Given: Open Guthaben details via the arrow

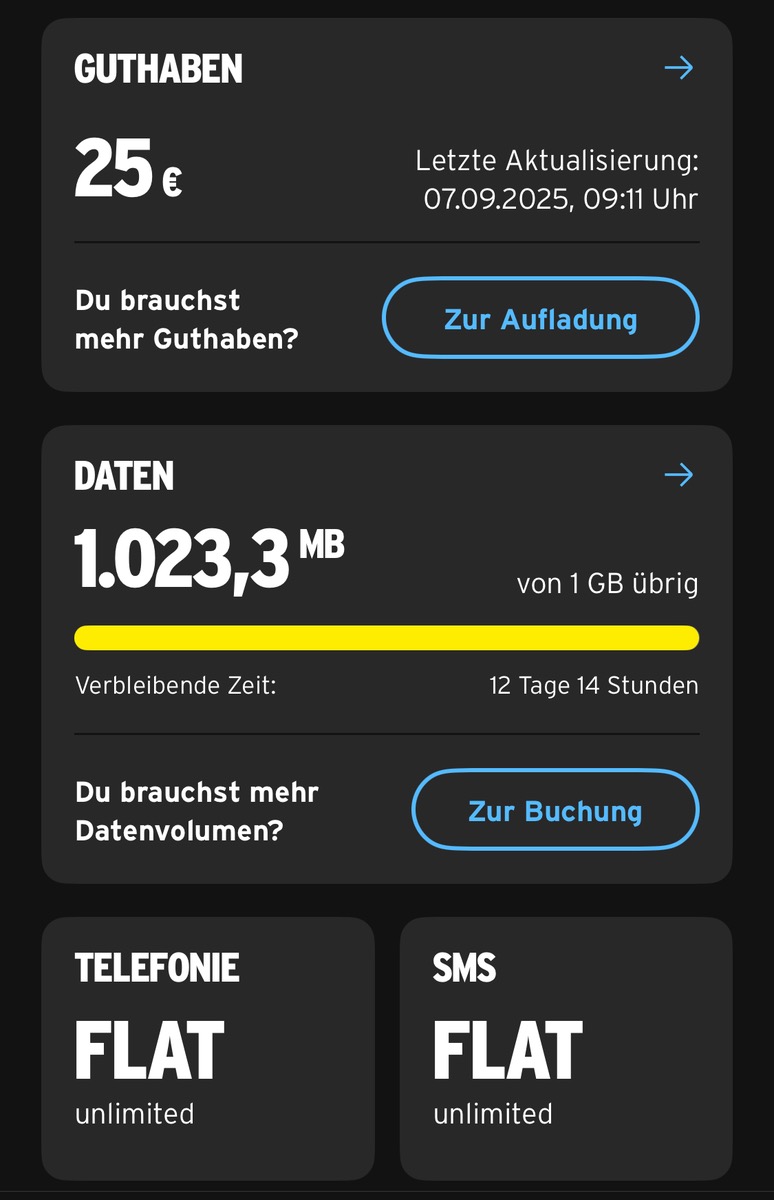Looking at the screenshot, I should 679,68.
